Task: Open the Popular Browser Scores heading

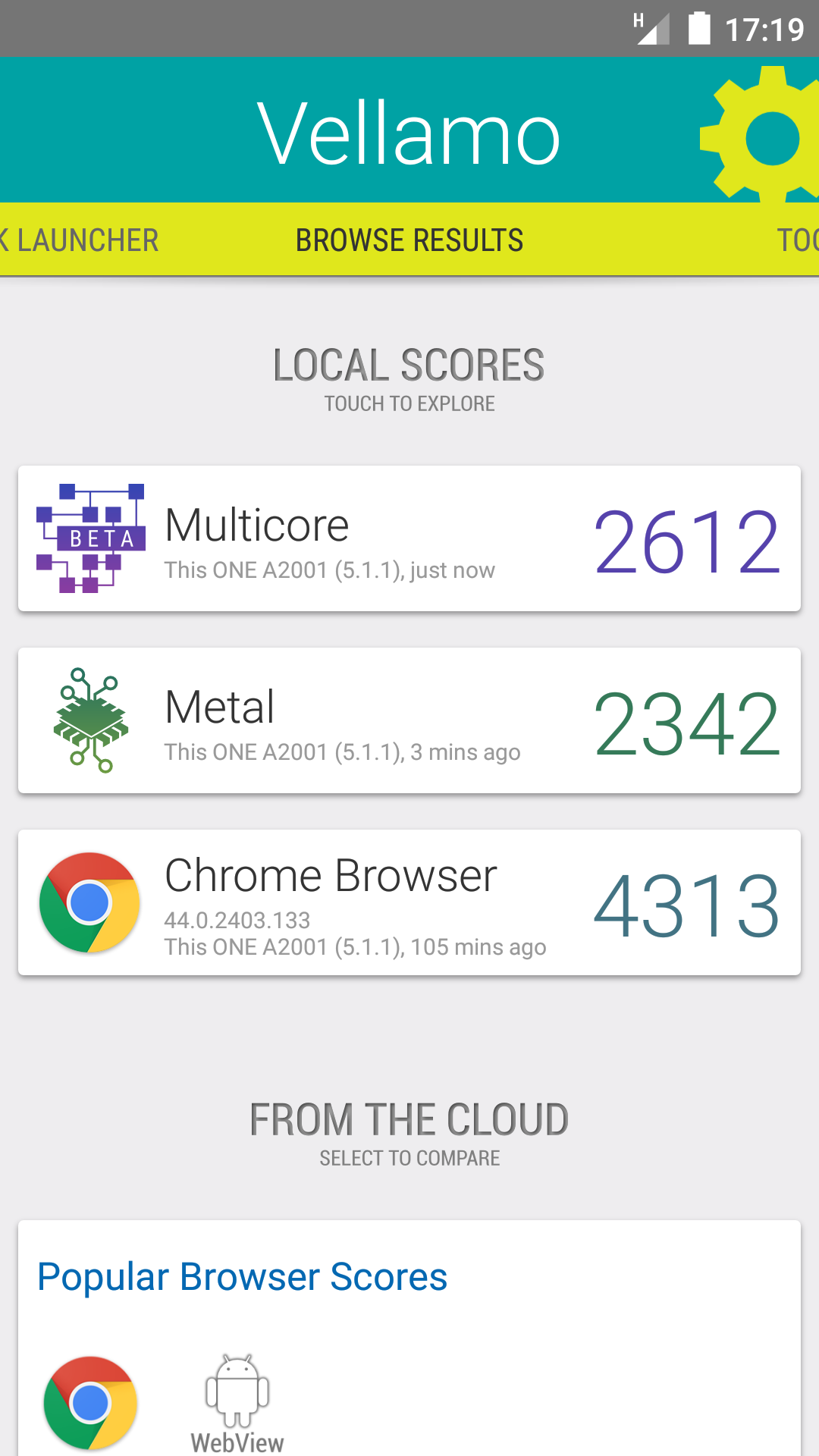Action: (243, 1276)
